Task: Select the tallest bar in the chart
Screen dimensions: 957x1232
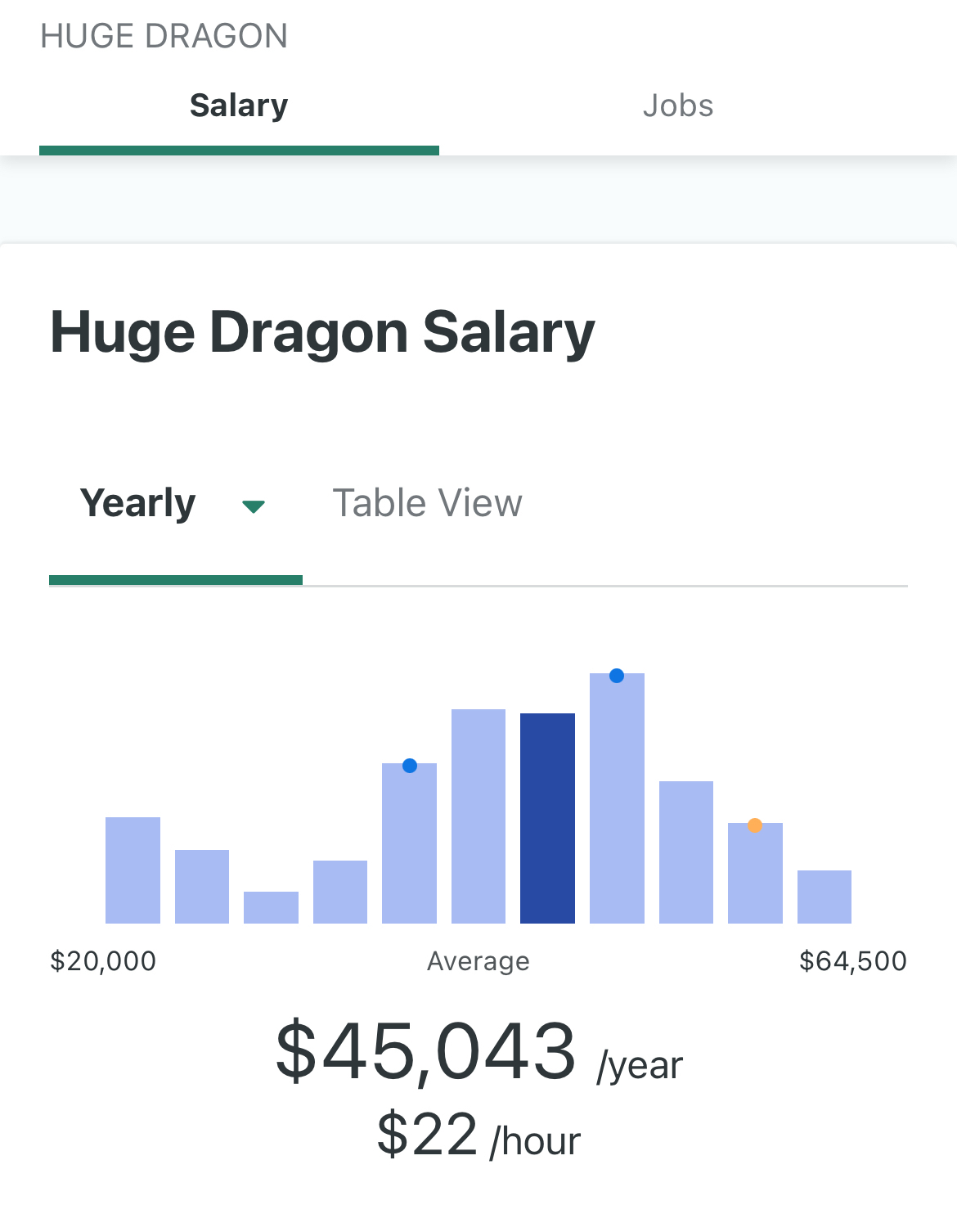Action: tap(617, 798)
